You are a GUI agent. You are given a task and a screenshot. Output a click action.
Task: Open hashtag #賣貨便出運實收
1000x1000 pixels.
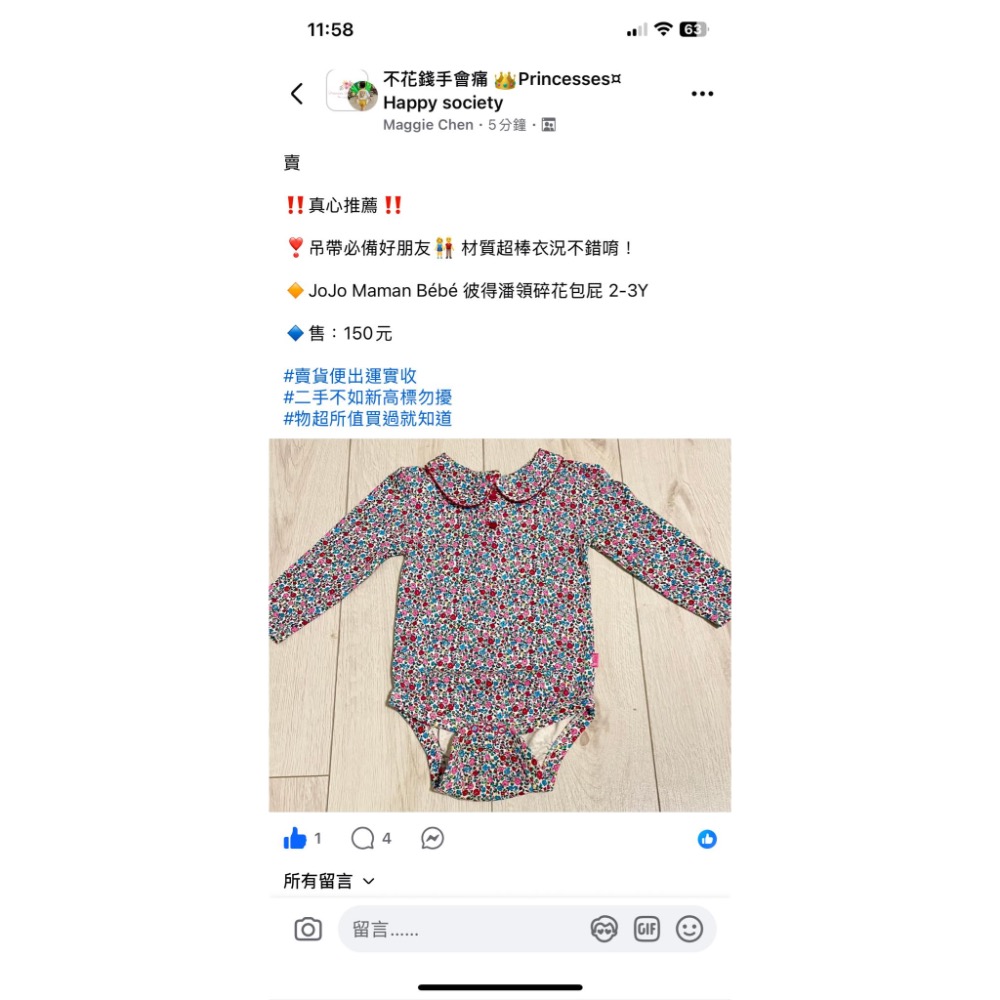pyautogui.click(x=350, y=376)
